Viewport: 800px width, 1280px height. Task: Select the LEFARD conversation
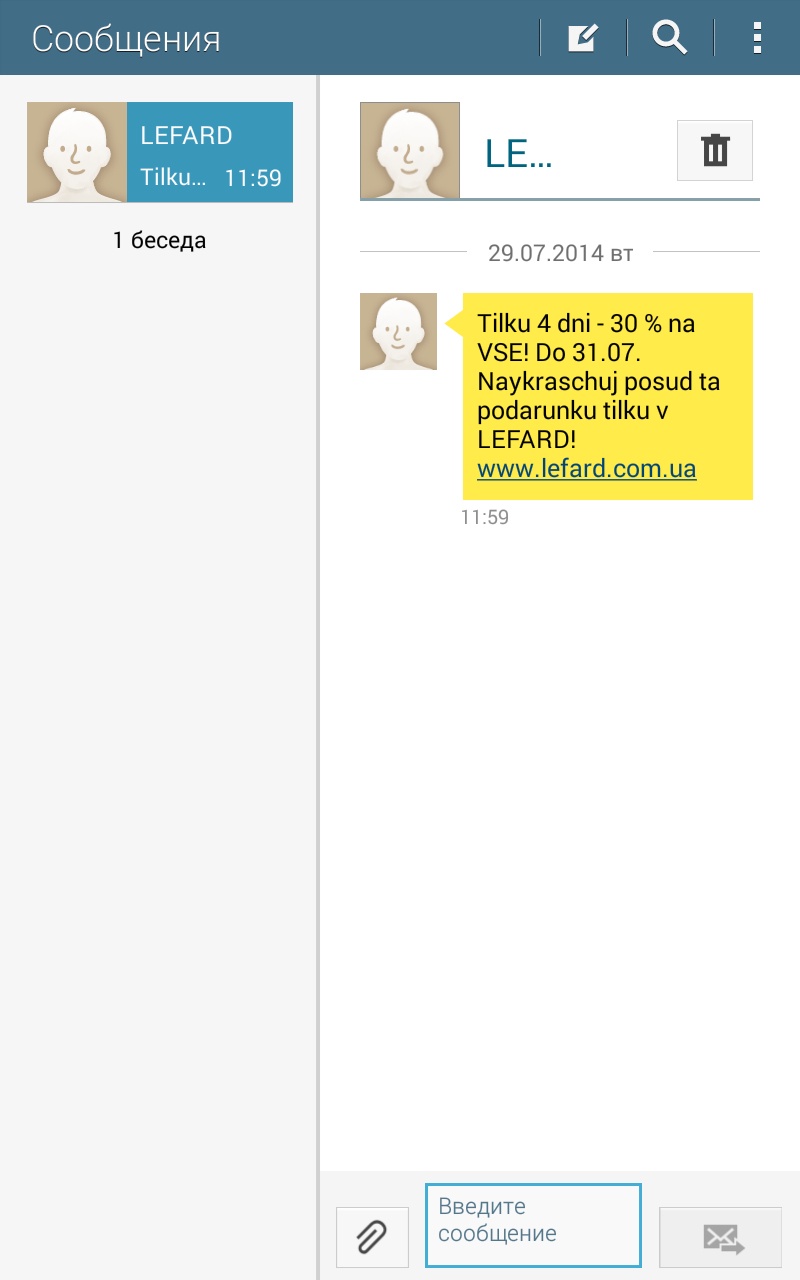pyautogui.click(x=160, y=152)
